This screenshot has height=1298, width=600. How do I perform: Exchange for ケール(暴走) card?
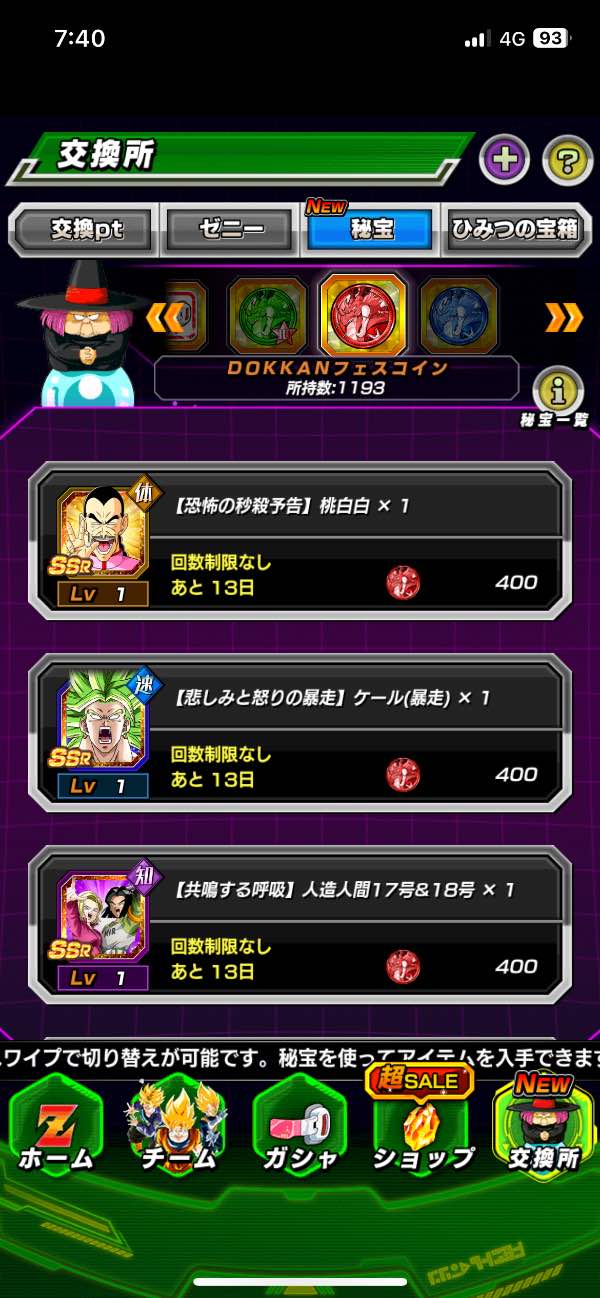[x=300, y=737]
